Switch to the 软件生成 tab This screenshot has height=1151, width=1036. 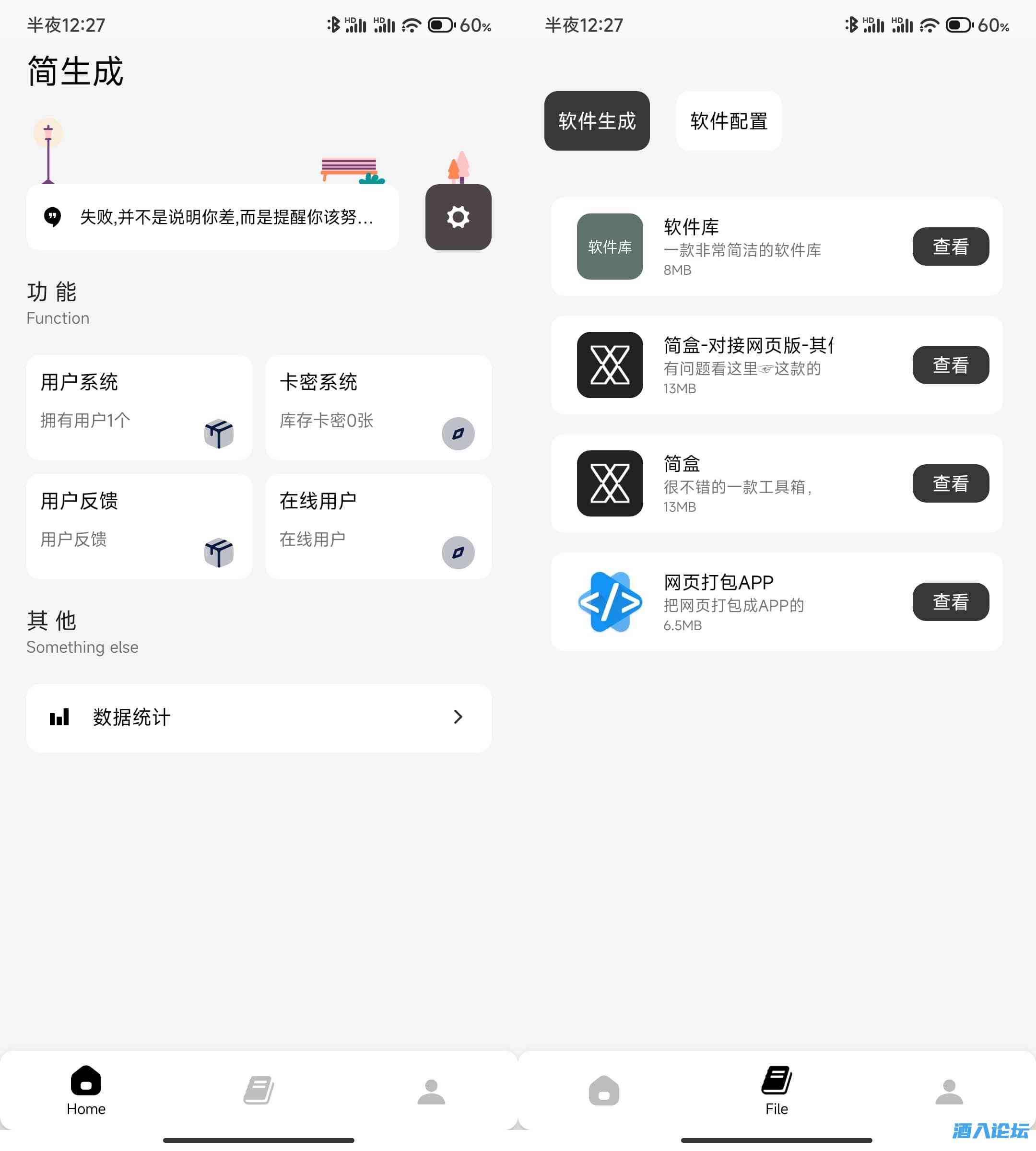(597, 121)
